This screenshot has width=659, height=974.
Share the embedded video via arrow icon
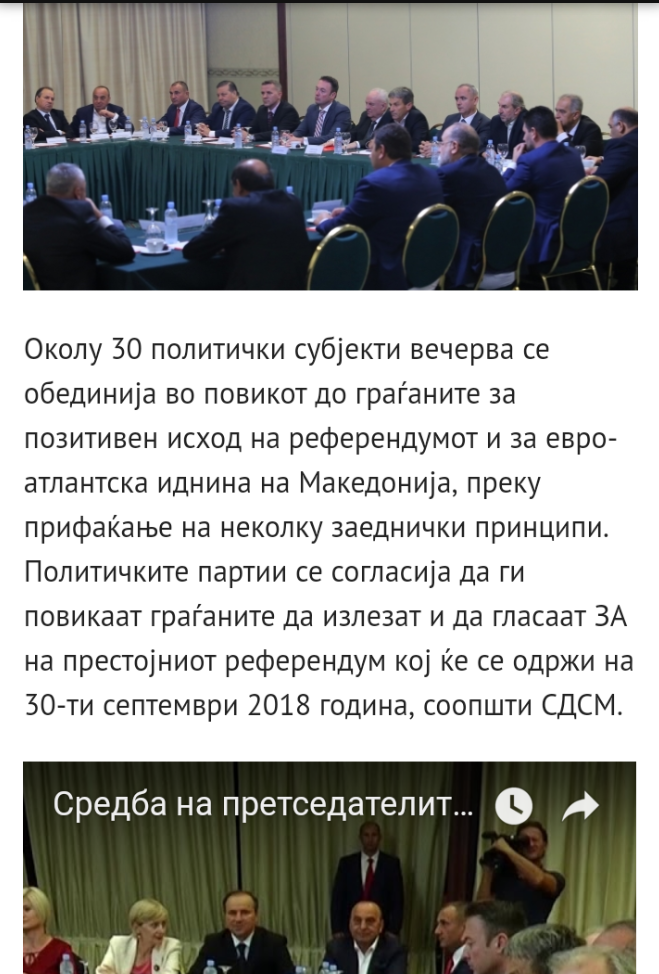pyautogui.click(x=580, y=806)
